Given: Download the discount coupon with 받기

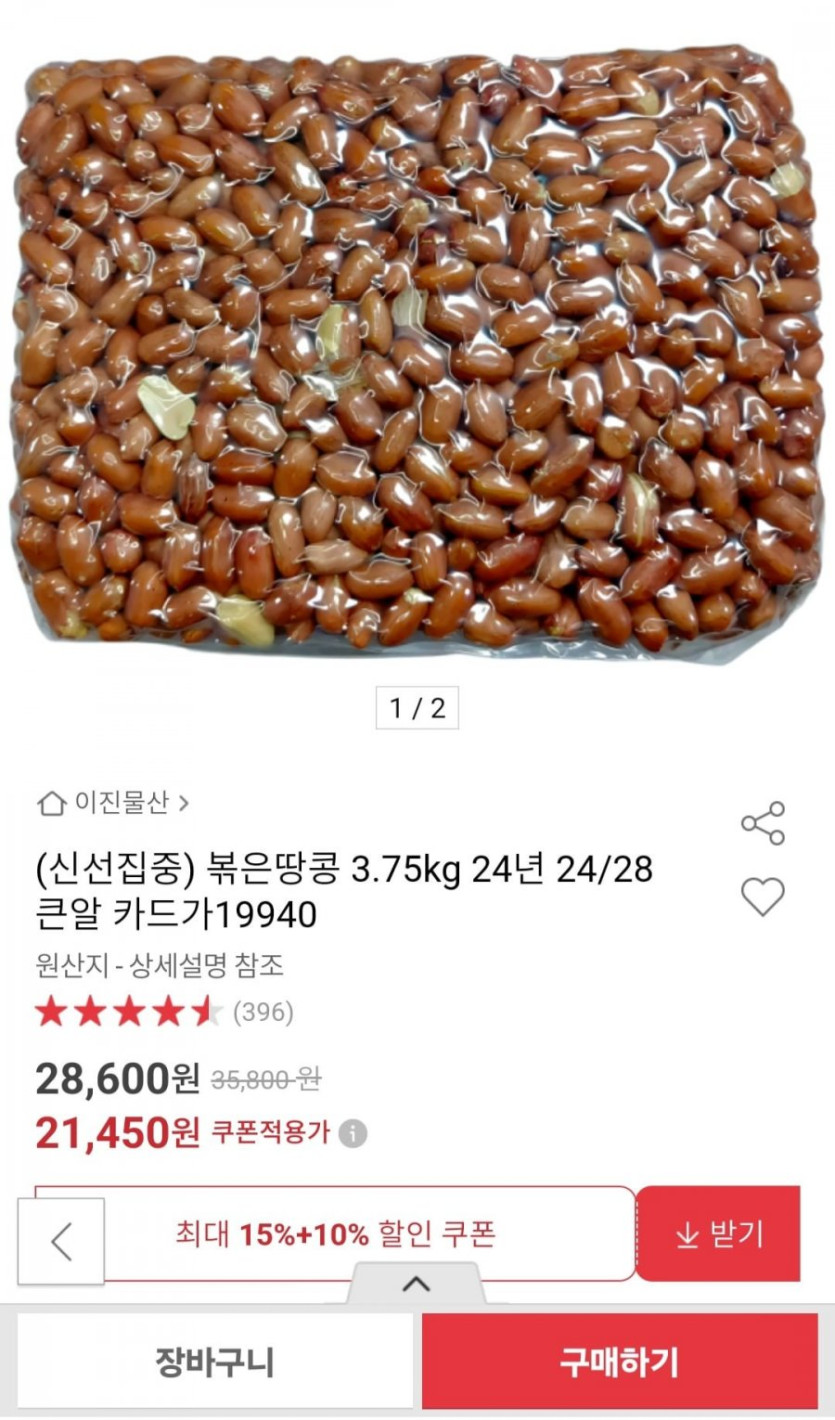Looking at the screenshot, I should click(718, 1234).
